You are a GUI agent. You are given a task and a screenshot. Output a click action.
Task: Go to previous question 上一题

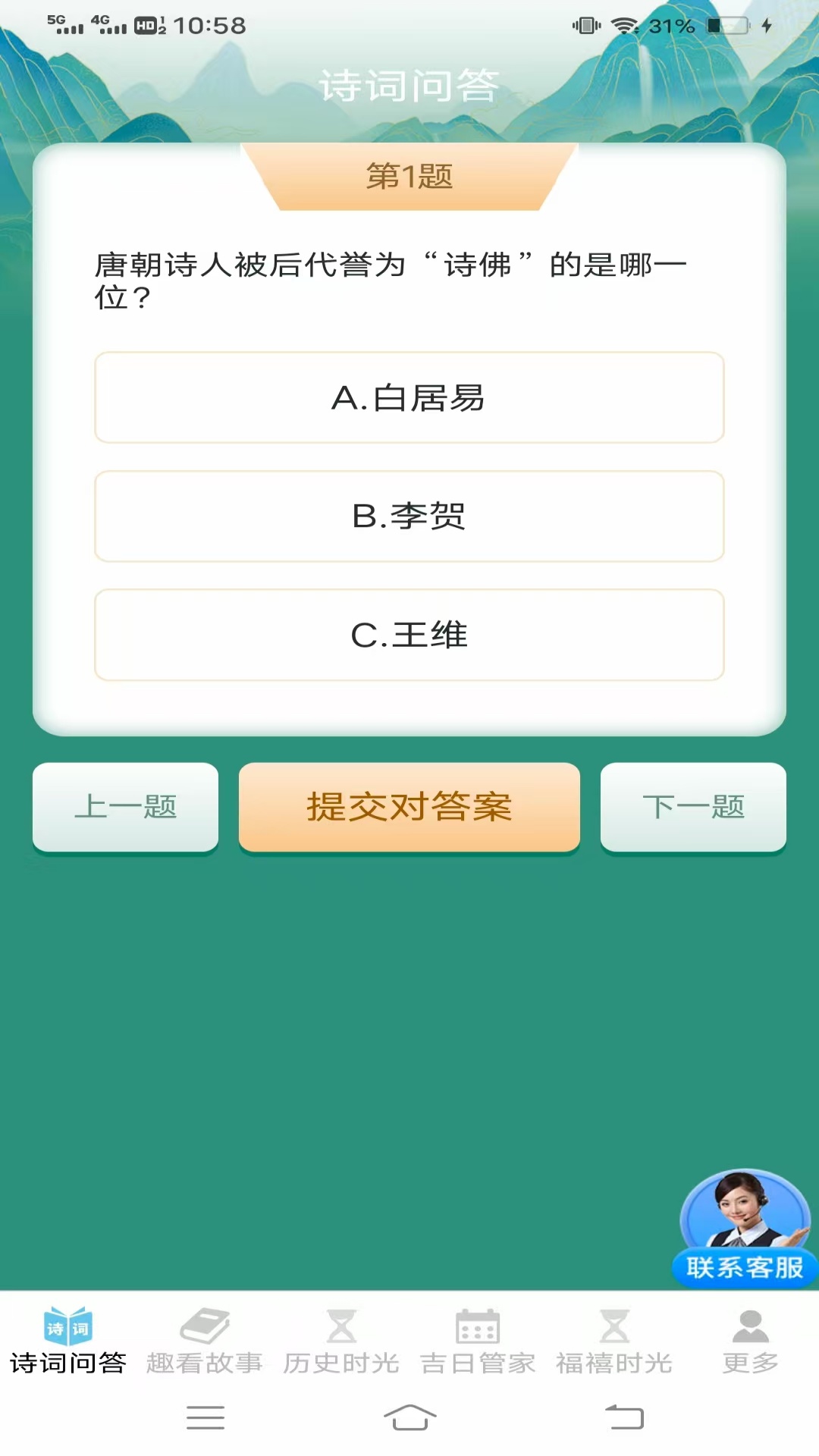[125, 807]
